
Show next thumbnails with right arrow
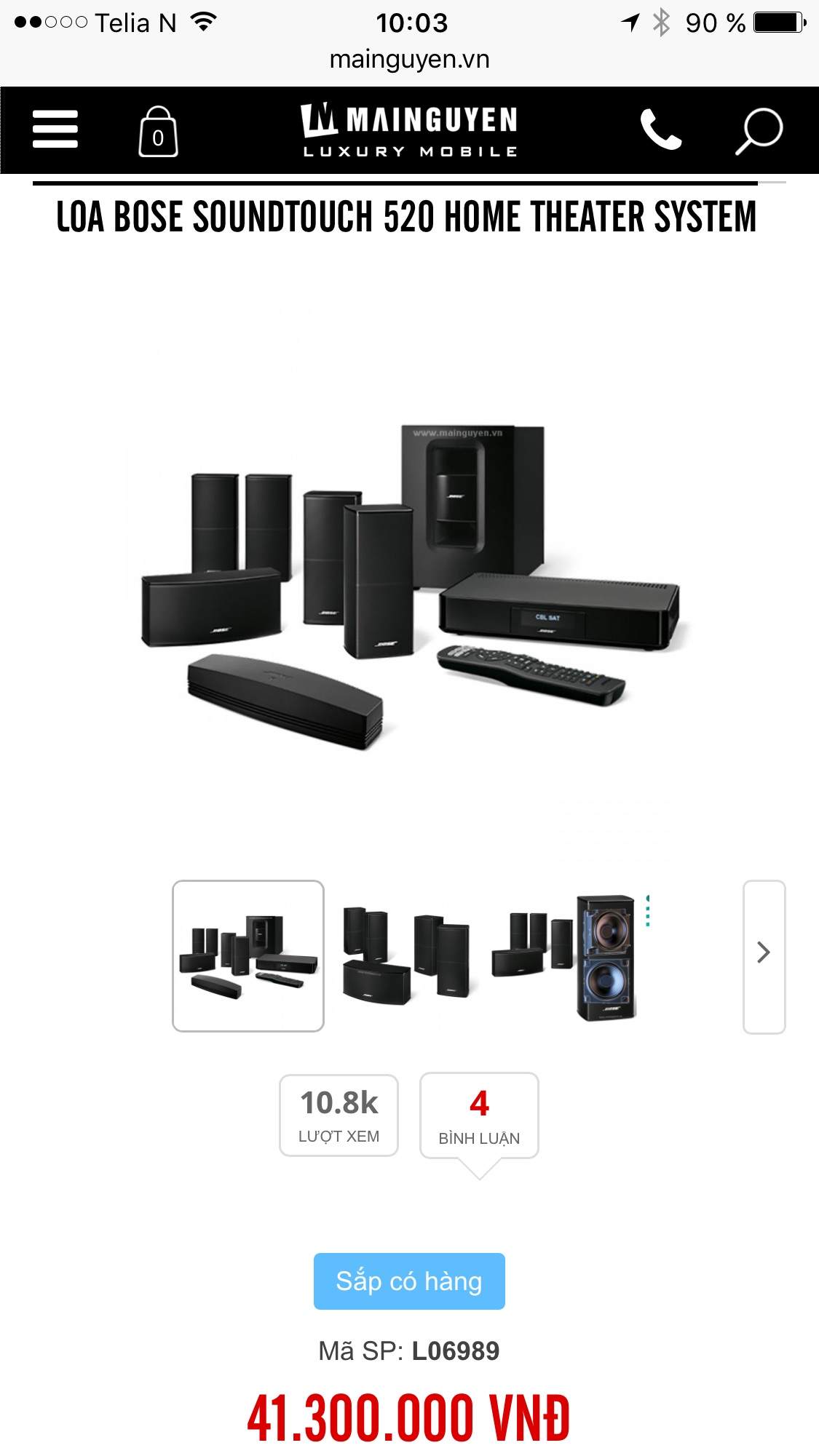[x=764, y=956]
